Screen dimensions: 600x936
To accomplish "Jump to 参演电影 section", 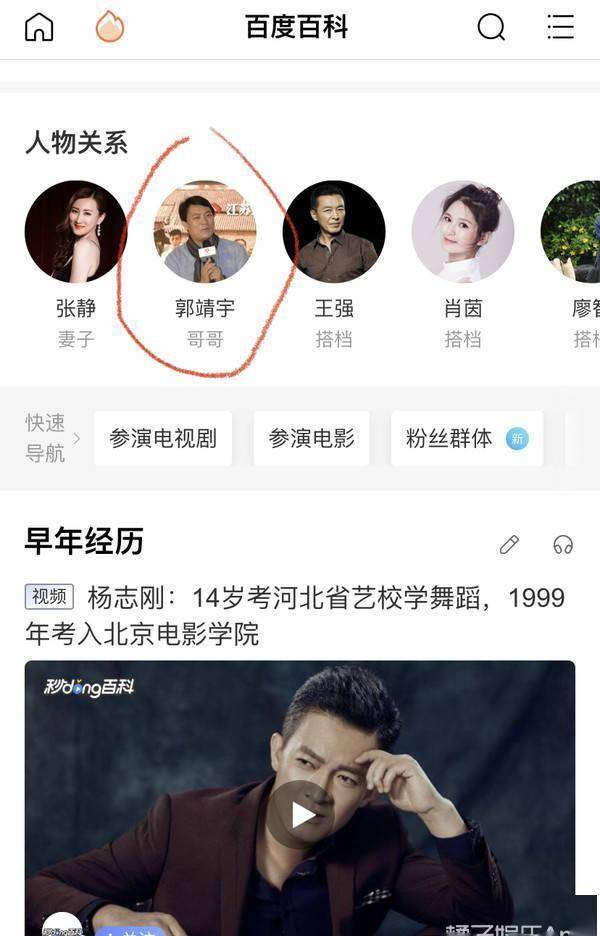I will (x=311, y=438).
